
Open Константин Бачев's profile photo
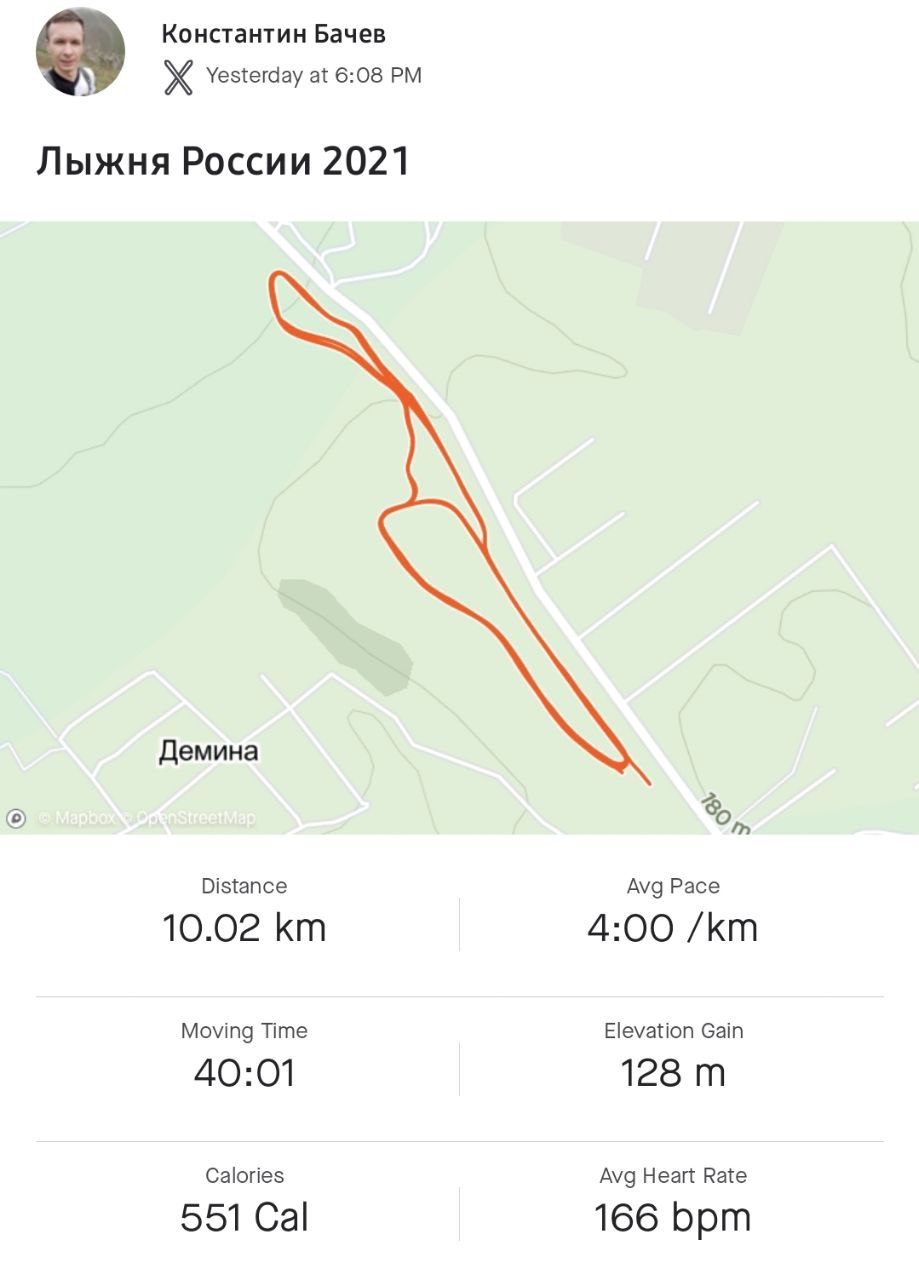tap(80, 52)
